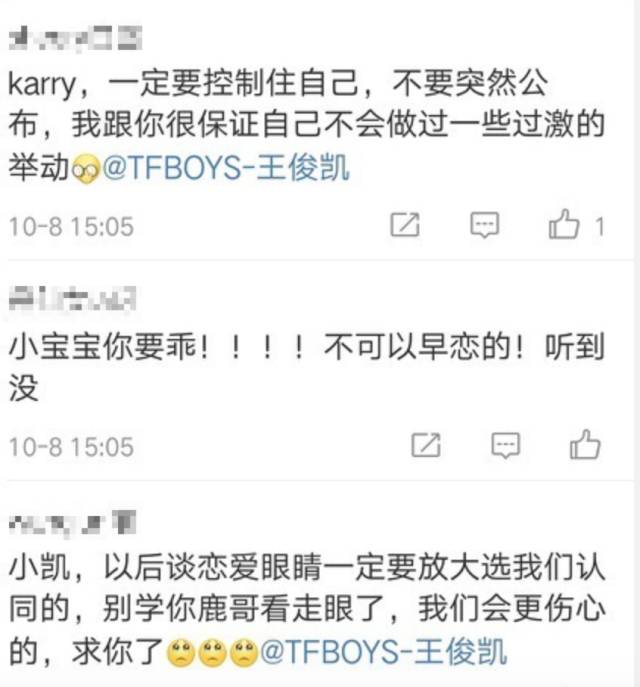Like the "小宝宝你要乖" comment
Screen dimensions: 640x687
coord(585,445)
